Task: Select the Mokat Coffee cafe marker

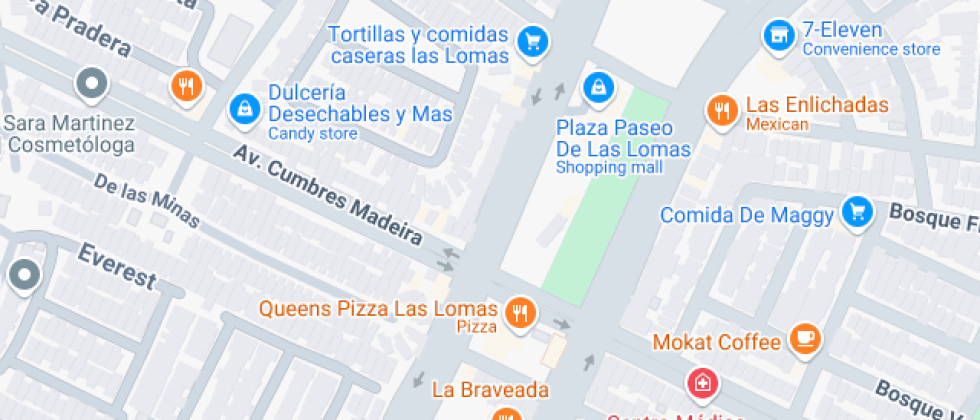Action: [805, 339]
